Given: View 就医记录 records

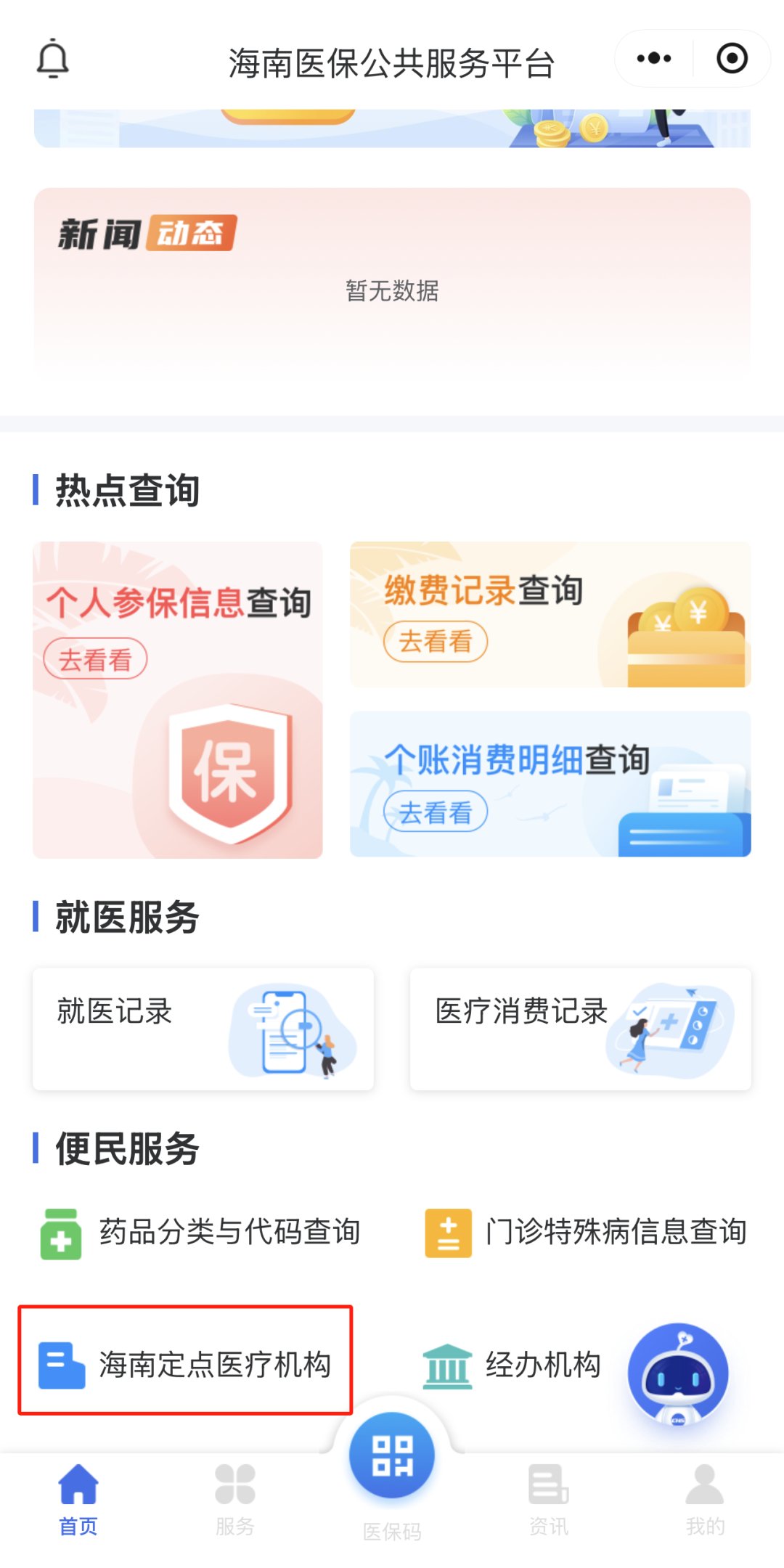Looking at the screenshot, I should [x=203, y=1029].
